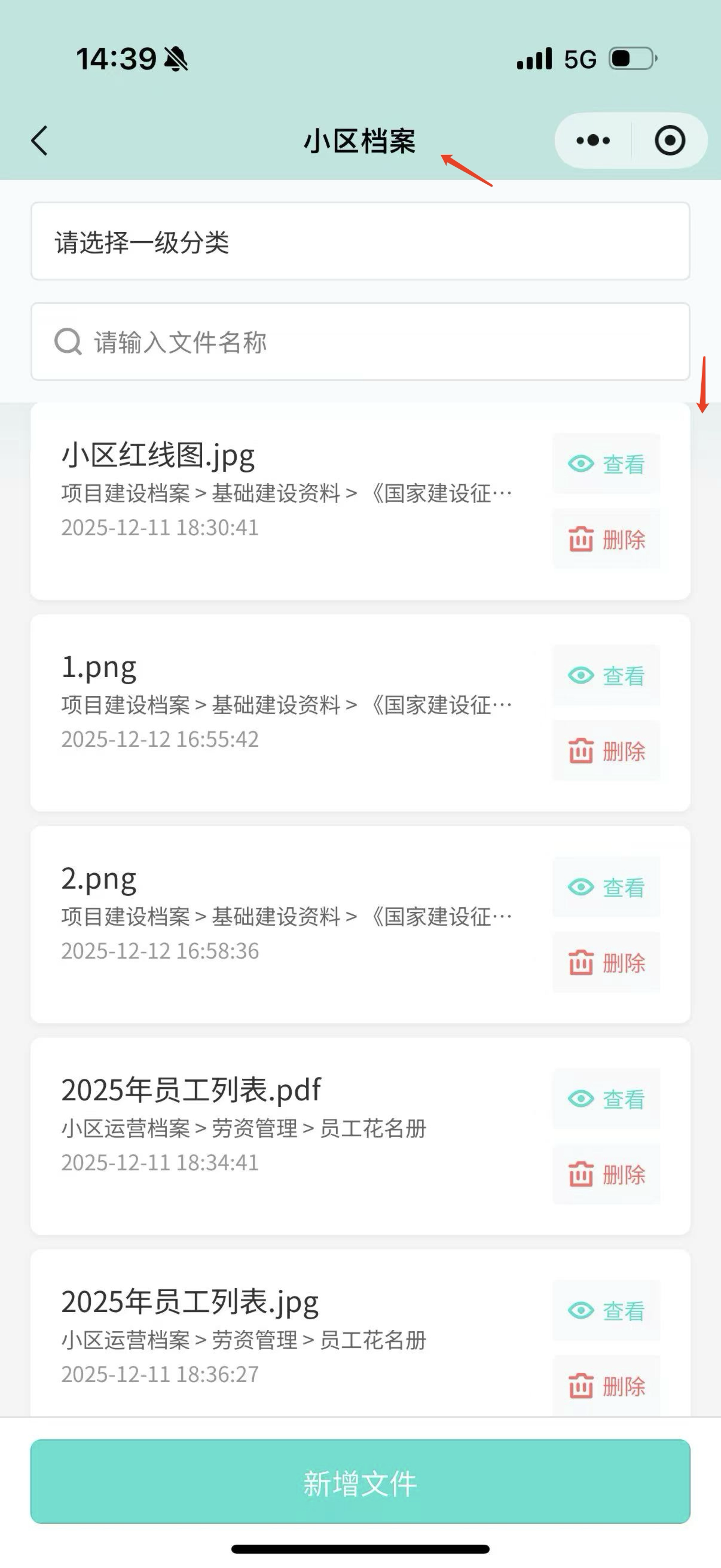Image resolution: width=721 pixels, height=1568 pixels.
Task: Tap the eye view icon beside 小区红线图.jpg
Action: click(x=579, y=464)
